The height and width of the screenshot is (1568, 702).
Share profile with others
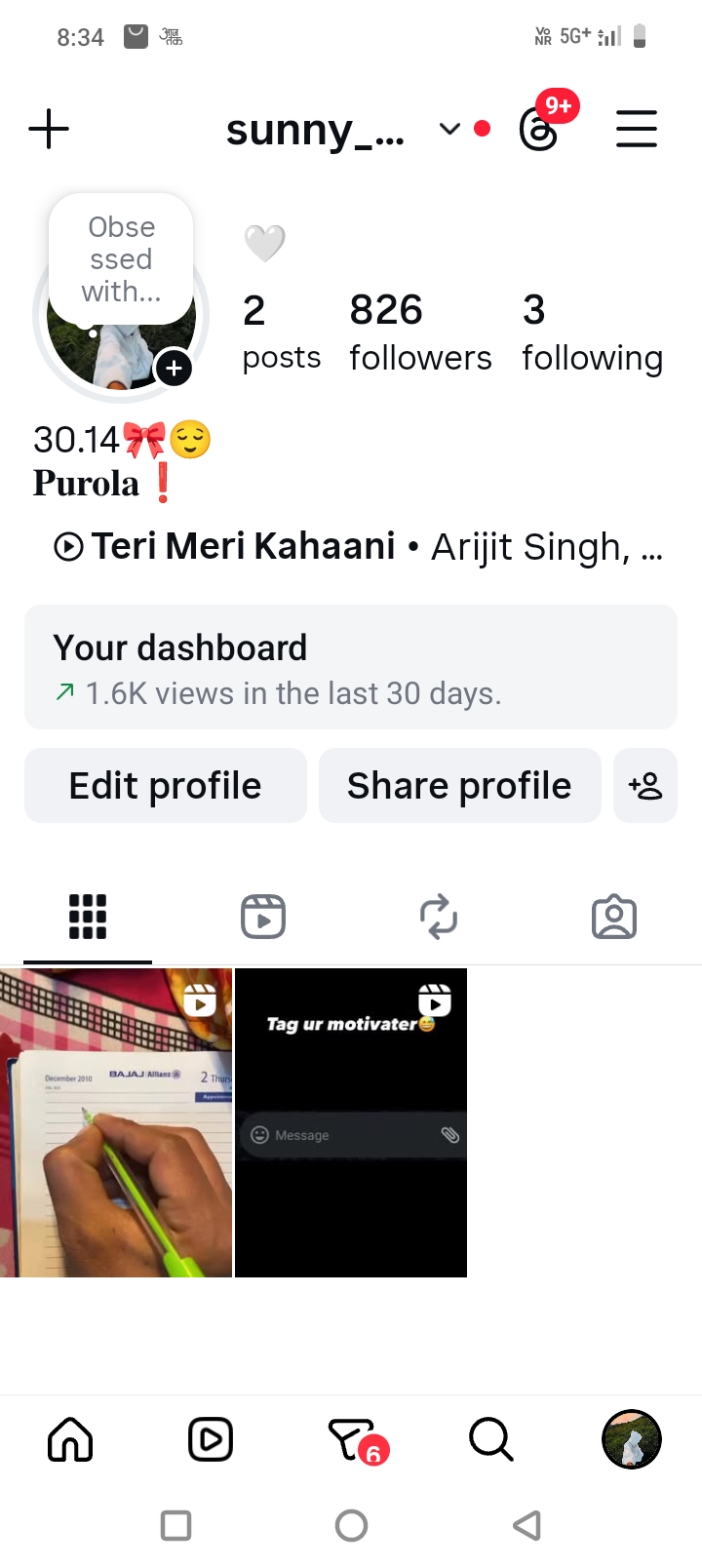(459, 786)
